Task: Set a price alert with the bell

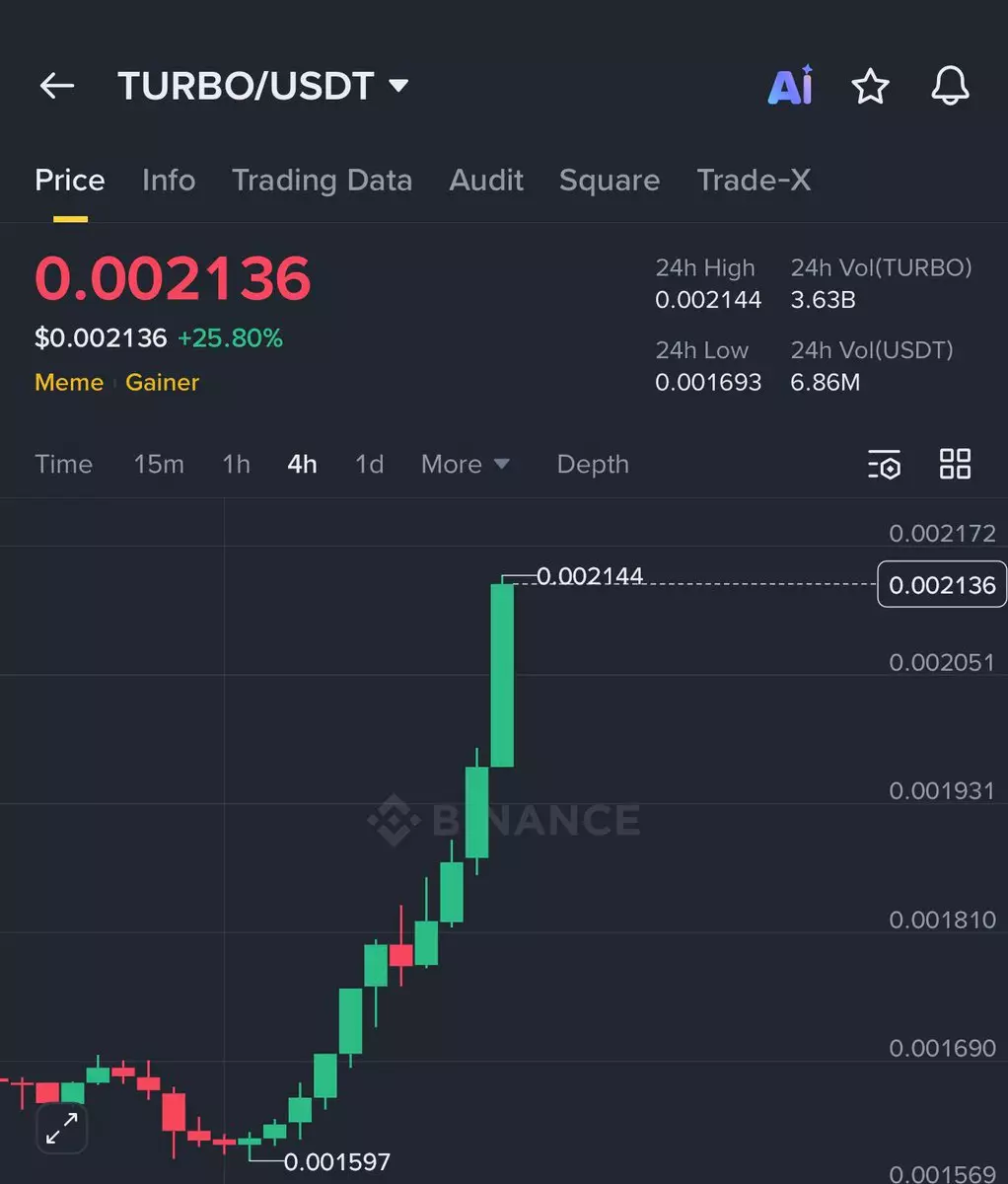Action: [x=950, y=86]
